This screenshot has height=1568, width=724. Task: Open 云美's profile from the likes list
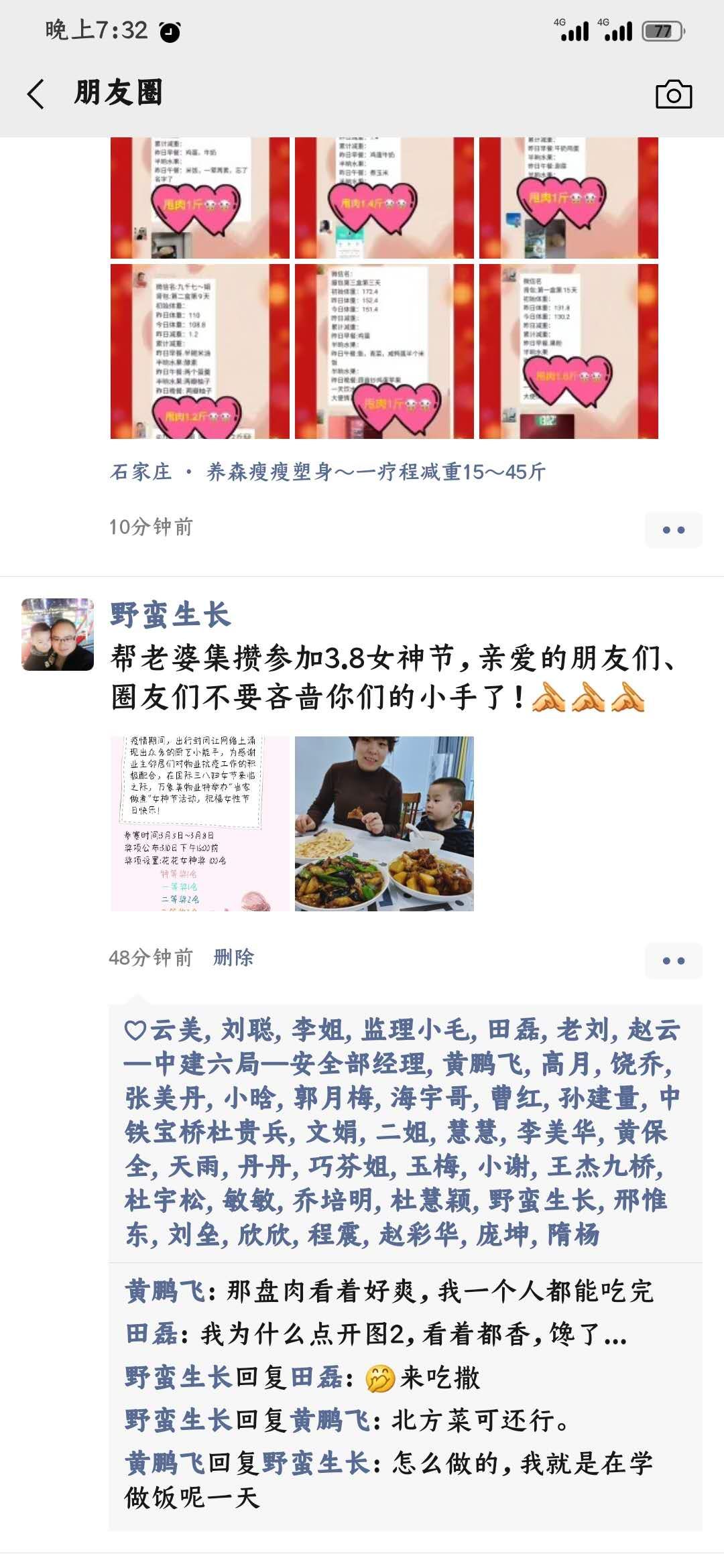point(176,1030)
